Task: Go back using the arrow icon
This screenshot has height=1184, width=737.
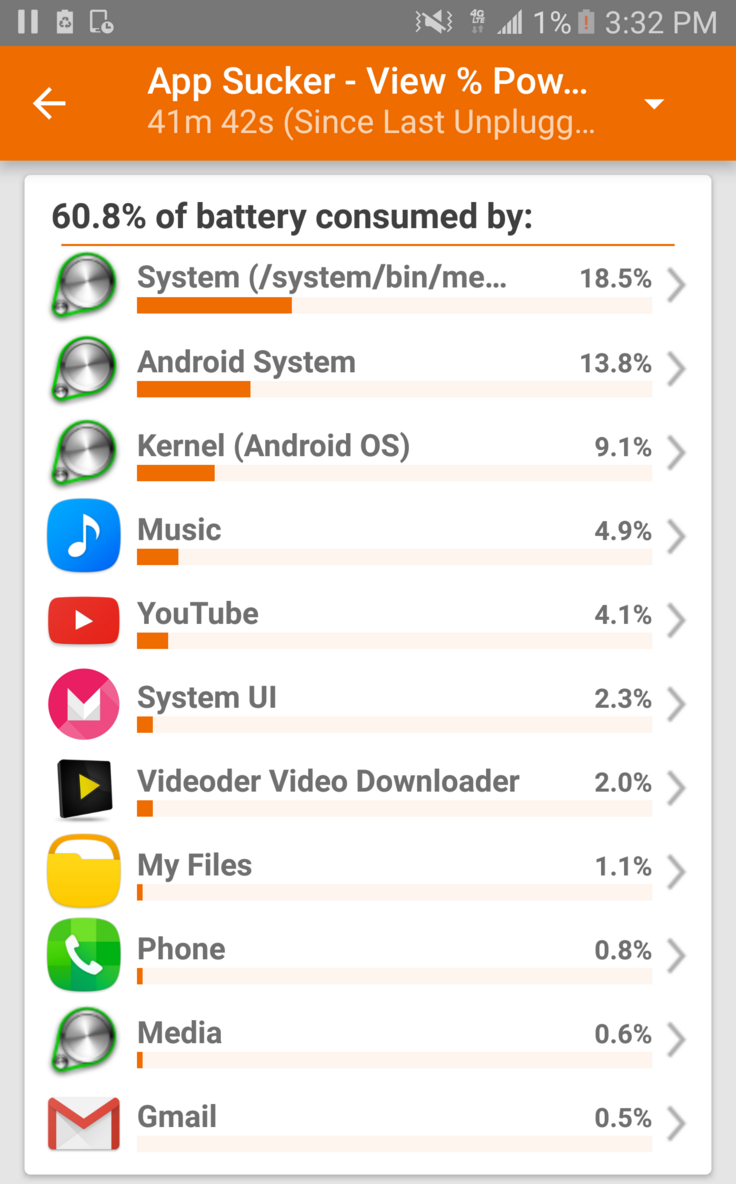Action: pos(48,103)
